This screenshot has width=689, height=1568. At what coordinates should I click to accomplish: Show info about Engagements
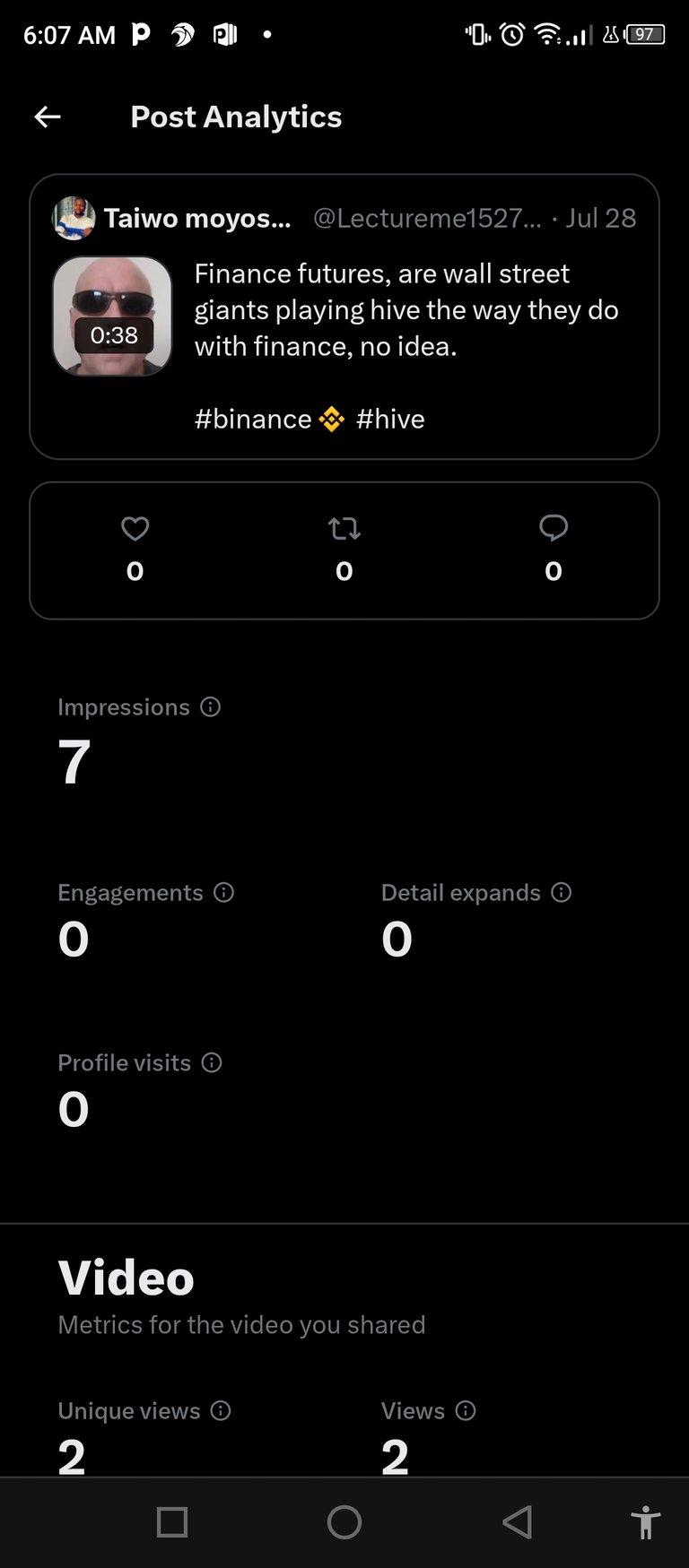point(224,893)
